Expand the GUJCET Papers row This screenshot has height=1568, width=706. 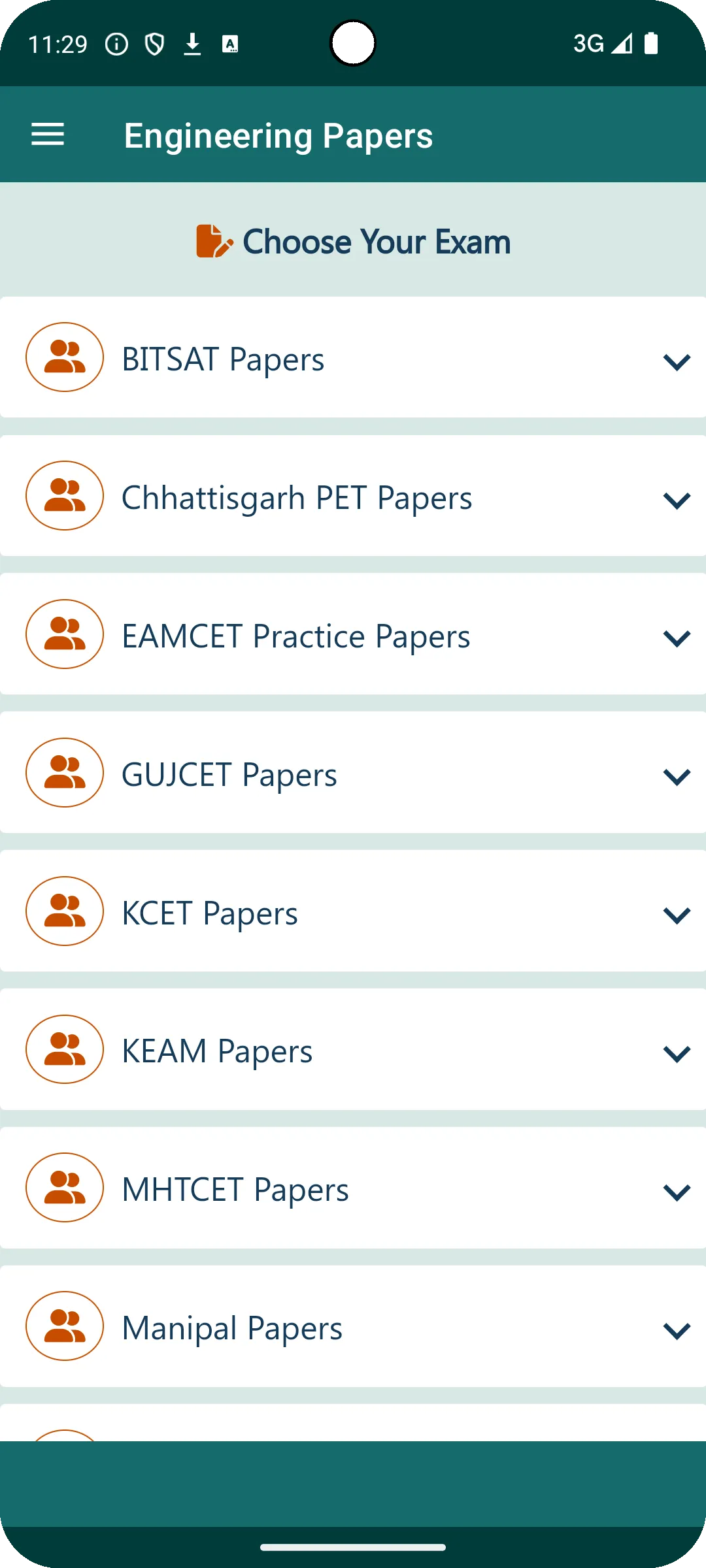[x=353, y=773]
